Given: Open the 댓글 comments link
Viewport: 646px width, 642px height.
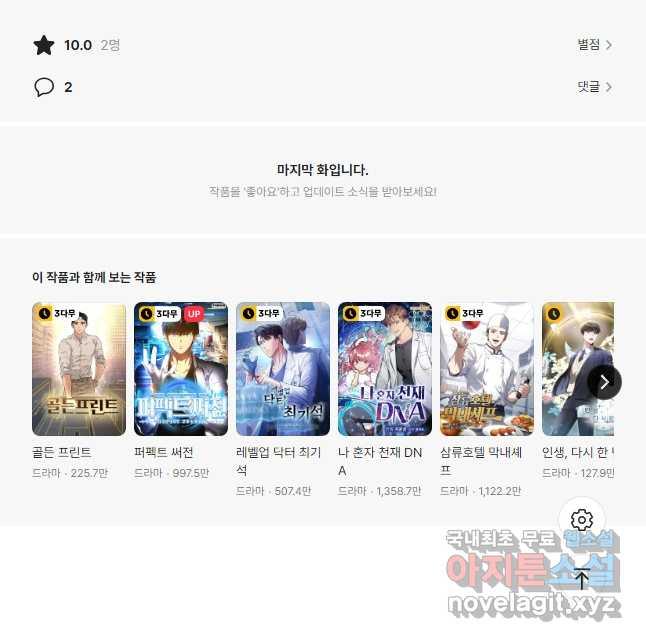Looking at the screenshot, I should [594, 87].
